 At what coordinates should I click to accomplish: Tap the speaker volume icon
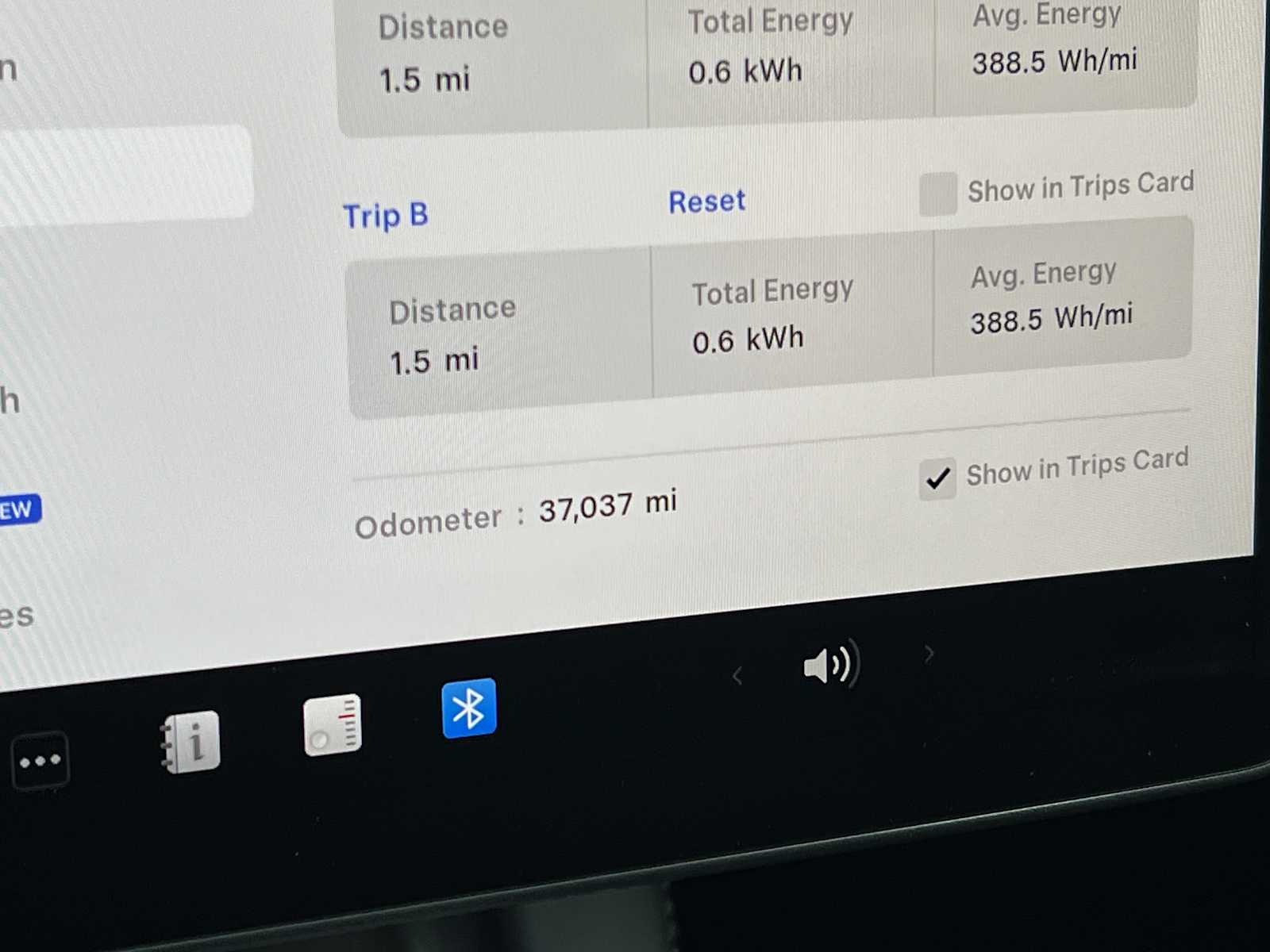(x=830, y=664)
